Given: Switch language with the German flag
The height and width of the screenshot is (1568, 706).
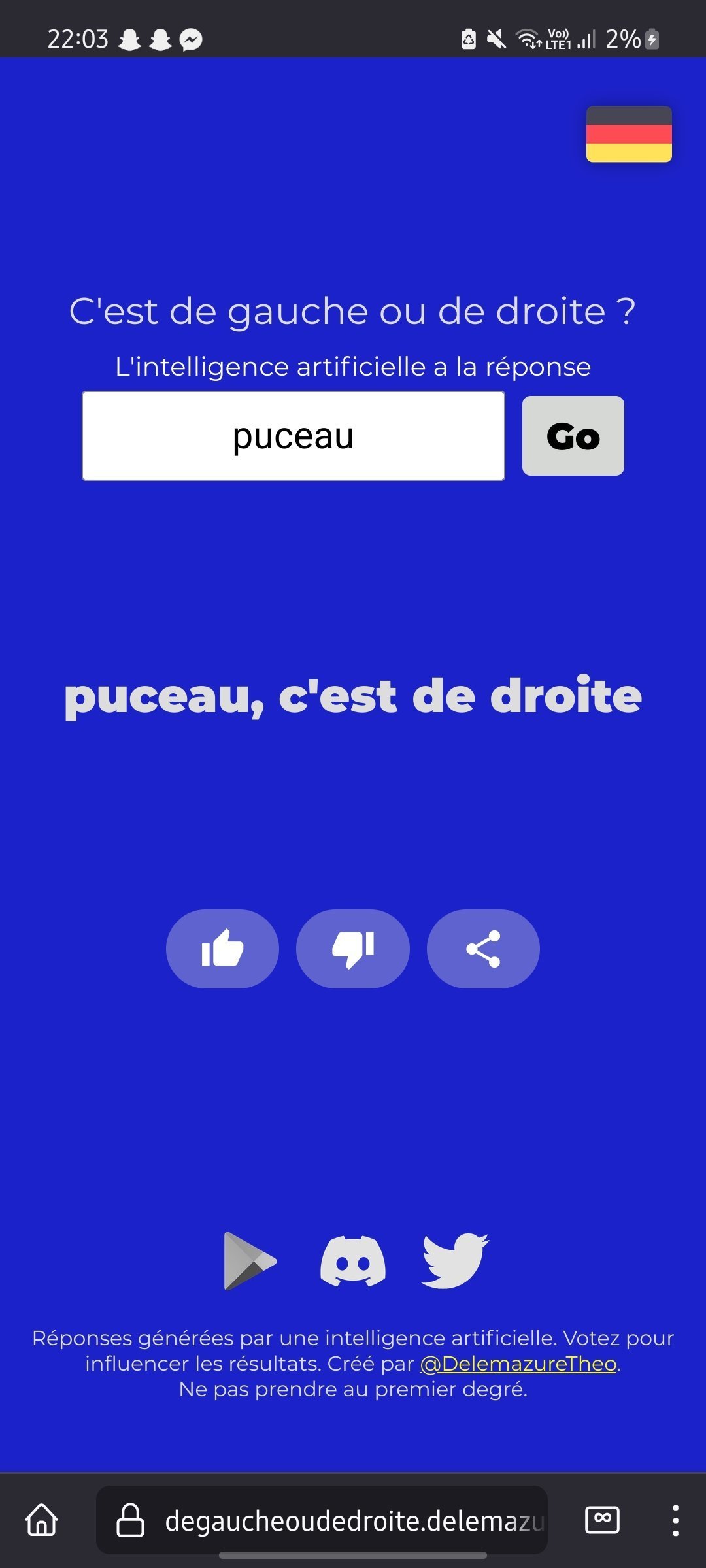Looking at the screenshot, I should 629,134.
